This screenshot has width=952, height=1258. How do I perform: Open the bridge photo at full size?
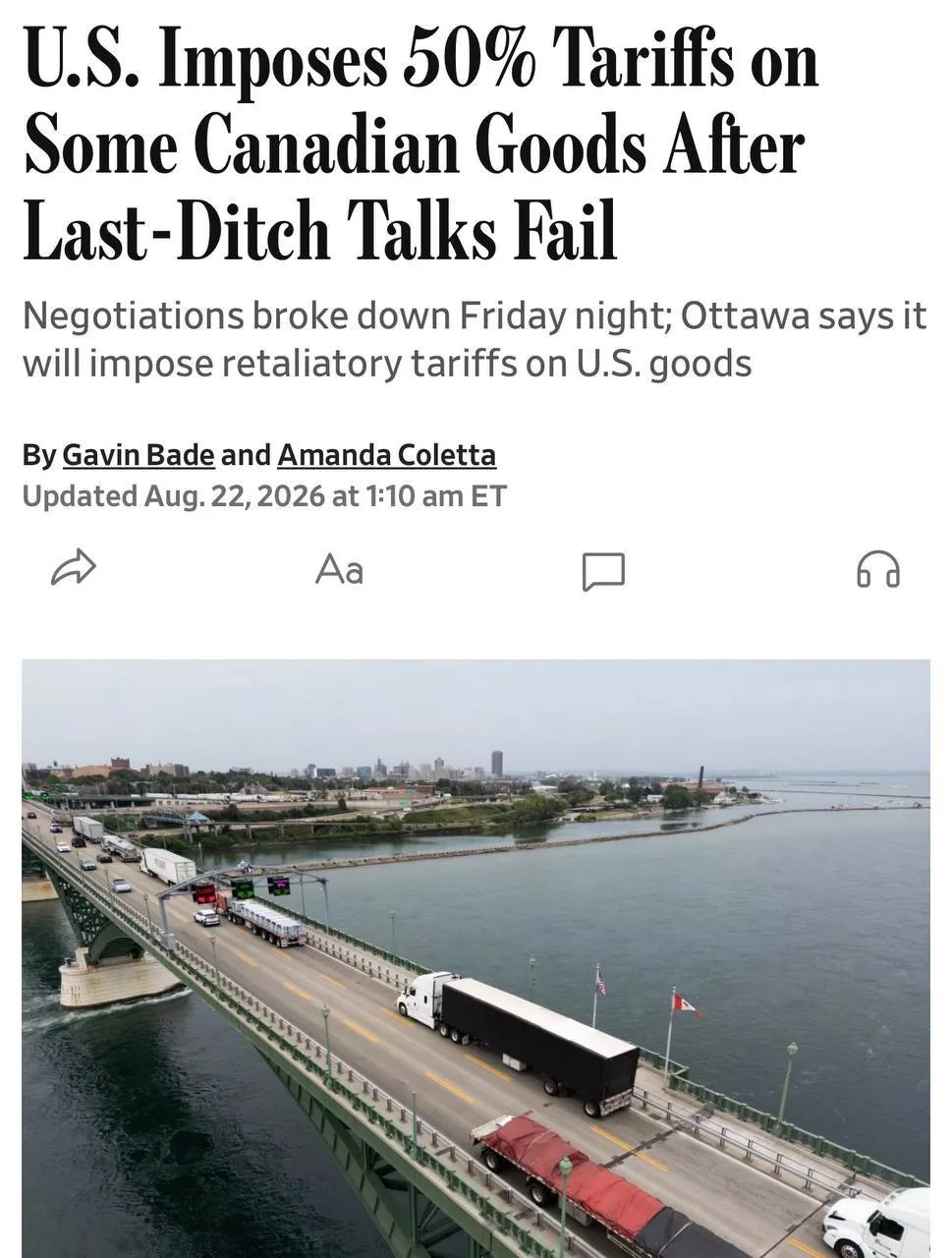point(476,958)
